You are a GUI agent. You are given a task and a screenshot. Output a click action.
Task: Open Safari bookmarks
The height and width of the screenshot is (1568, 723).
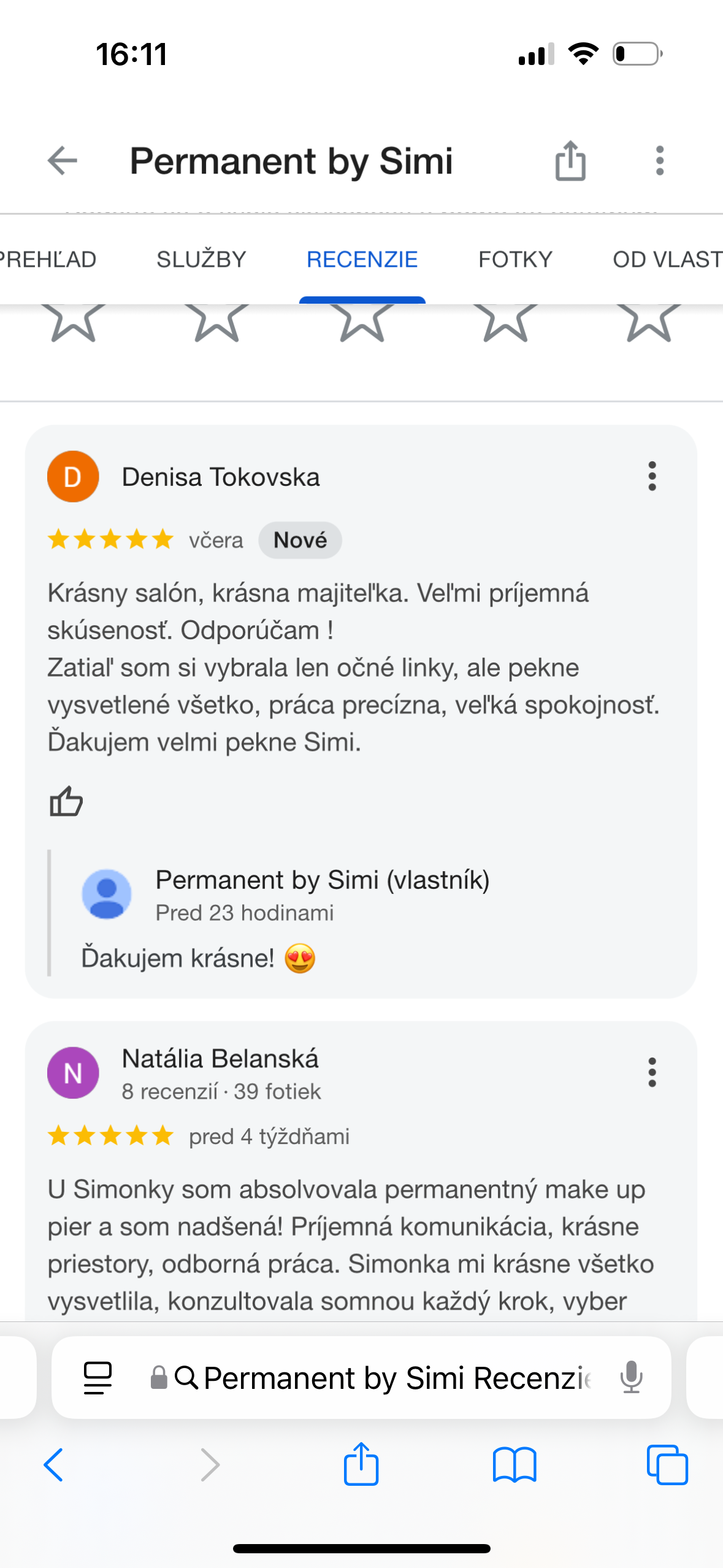(515, 1465)
